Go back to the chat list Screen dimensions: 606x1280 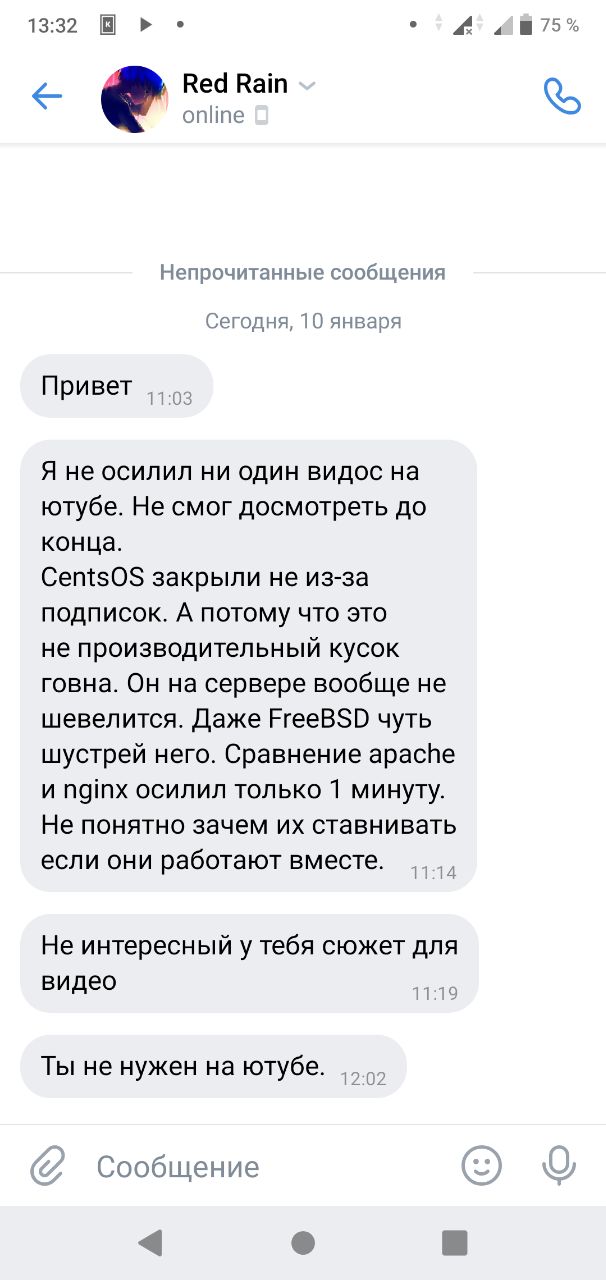coord(47,96)
